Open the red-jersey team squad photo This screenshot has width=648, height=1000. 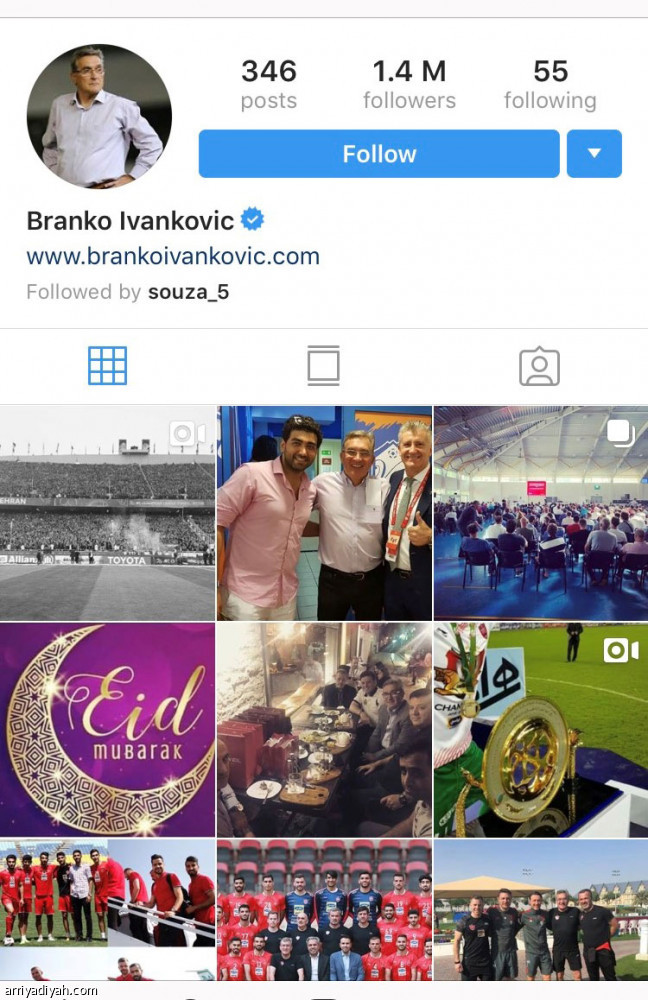(324, 910)
